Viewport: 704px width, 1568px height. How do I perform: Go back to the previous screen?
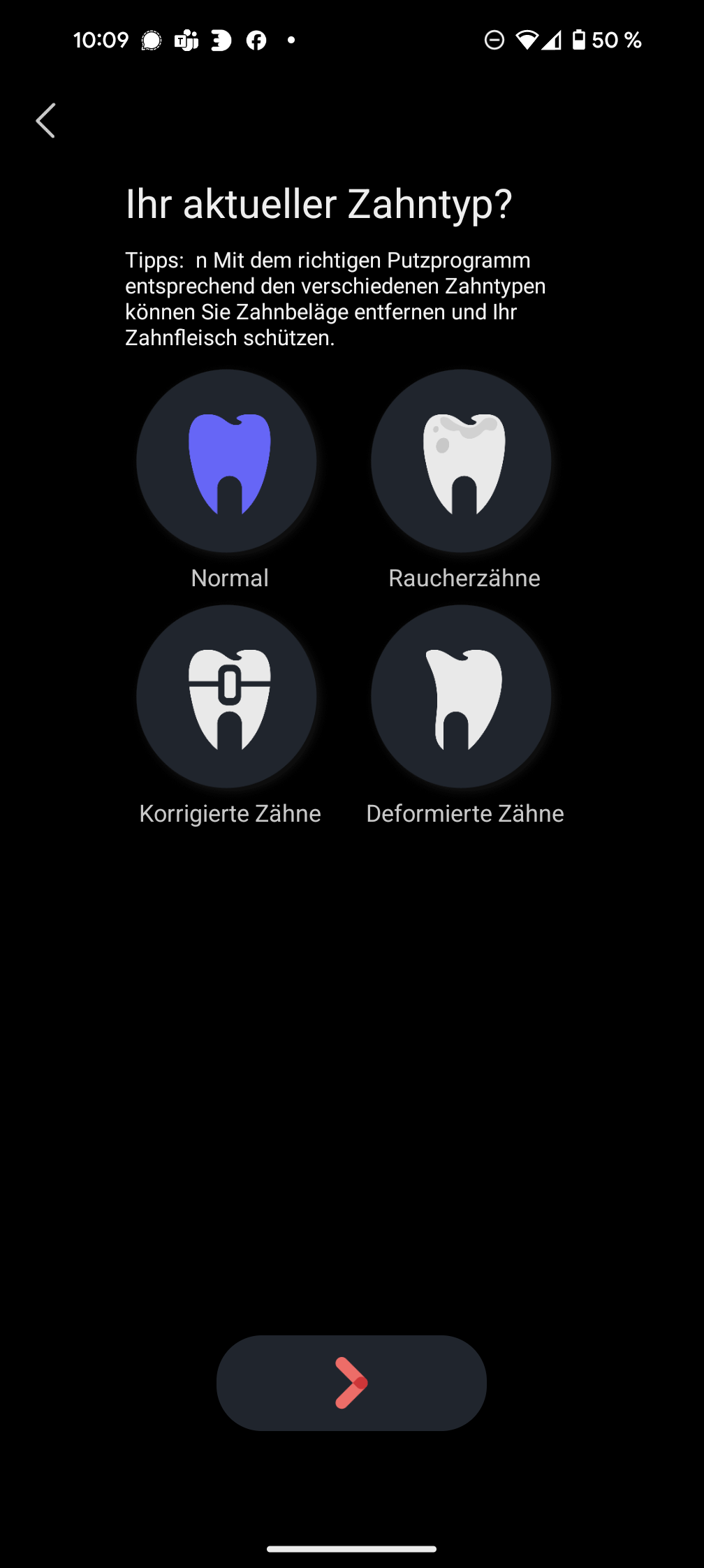pos(46,121)
